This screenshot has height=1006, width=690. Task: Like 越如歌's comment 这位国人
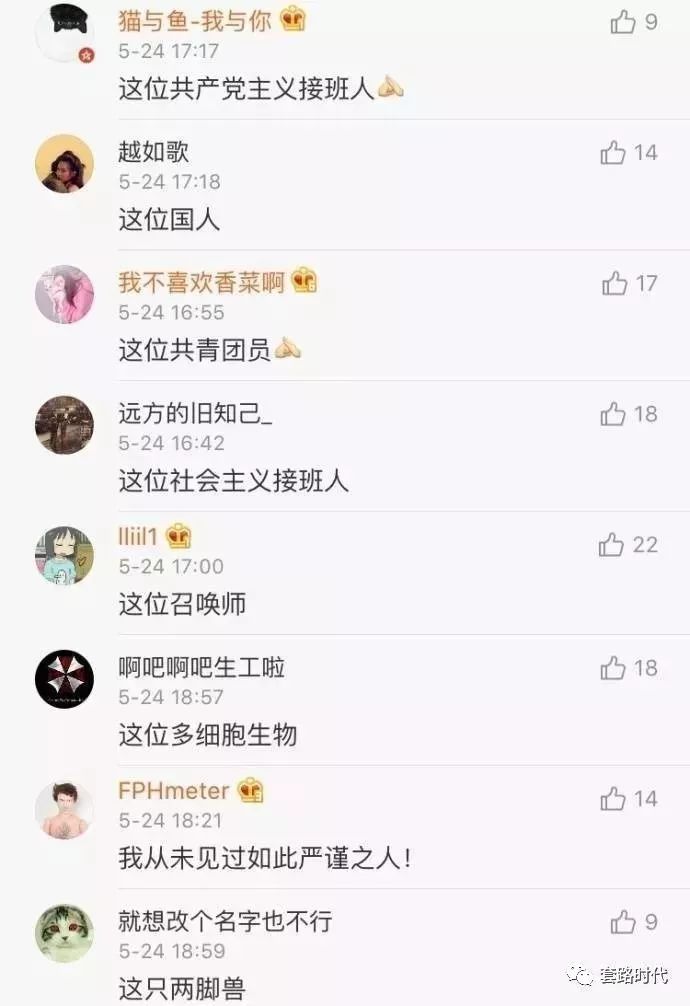[613, 153]
